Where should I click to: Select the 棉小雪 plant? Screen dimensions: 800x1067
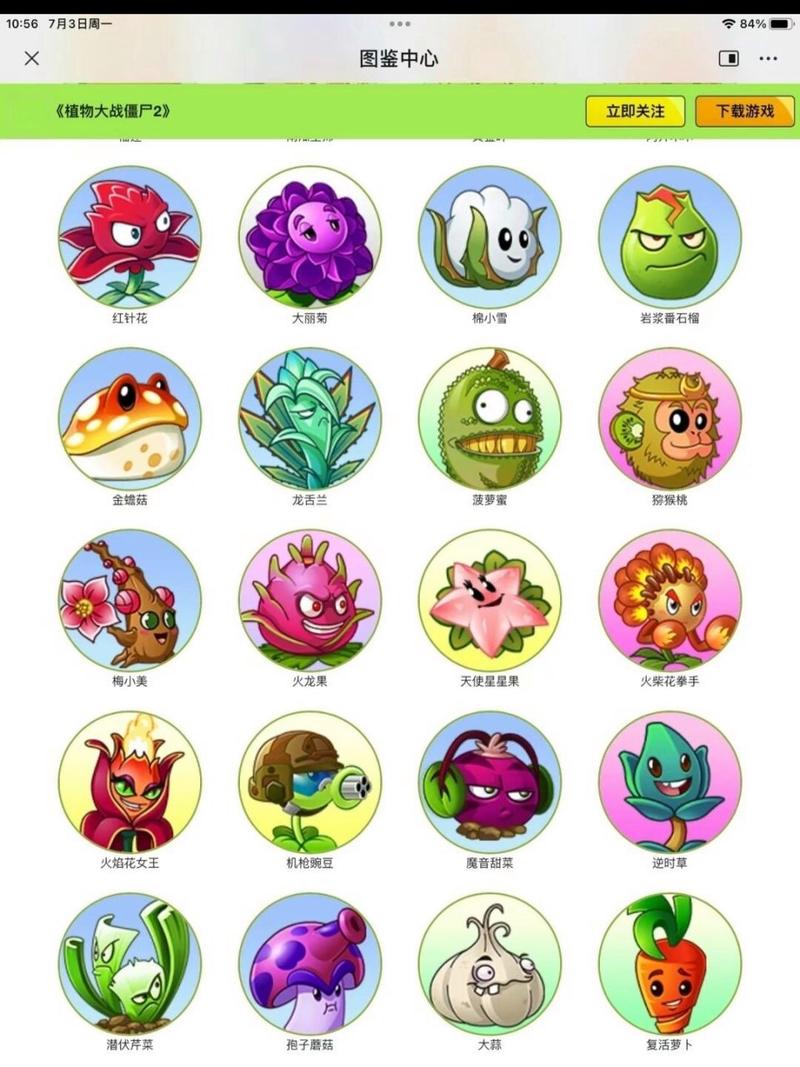pos(490,237)
